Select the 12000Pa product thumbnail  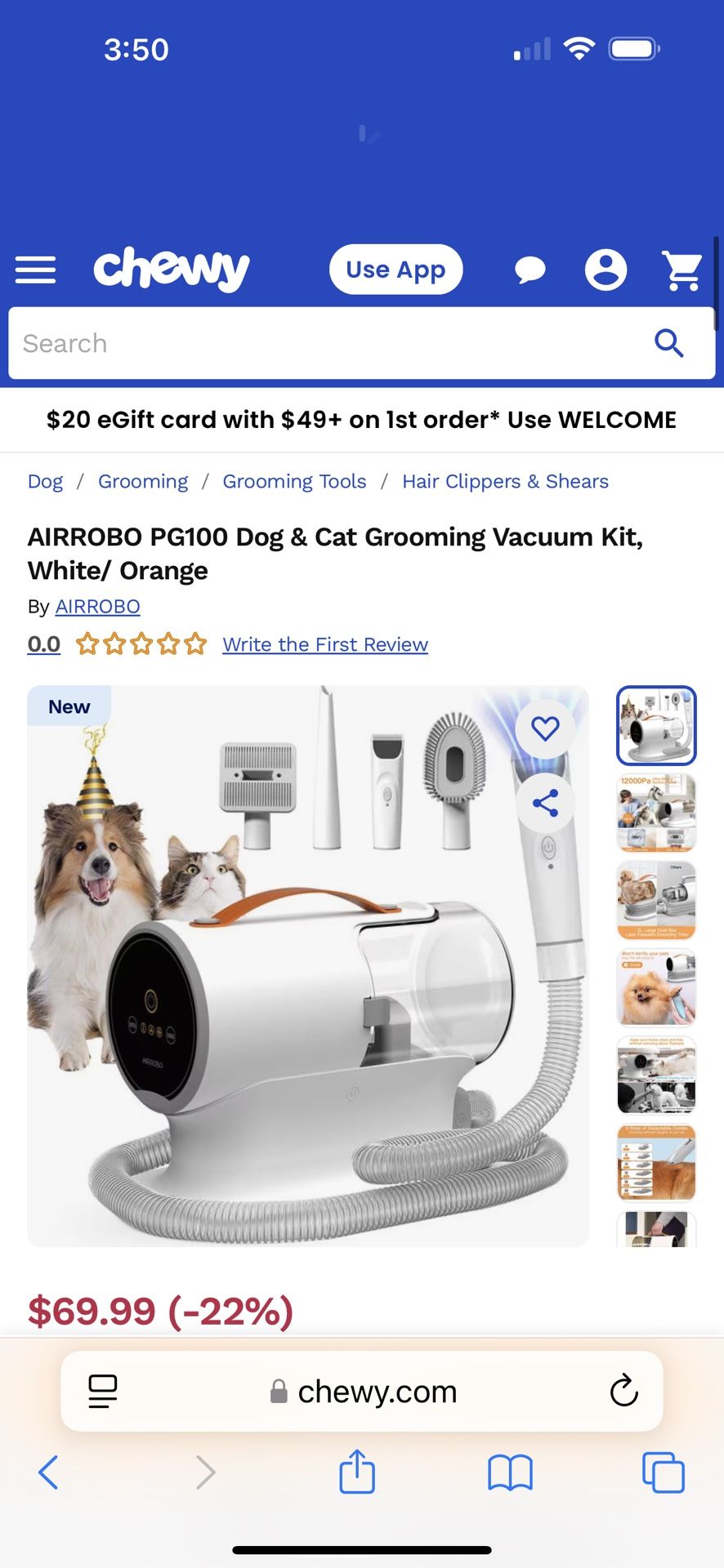656,813
